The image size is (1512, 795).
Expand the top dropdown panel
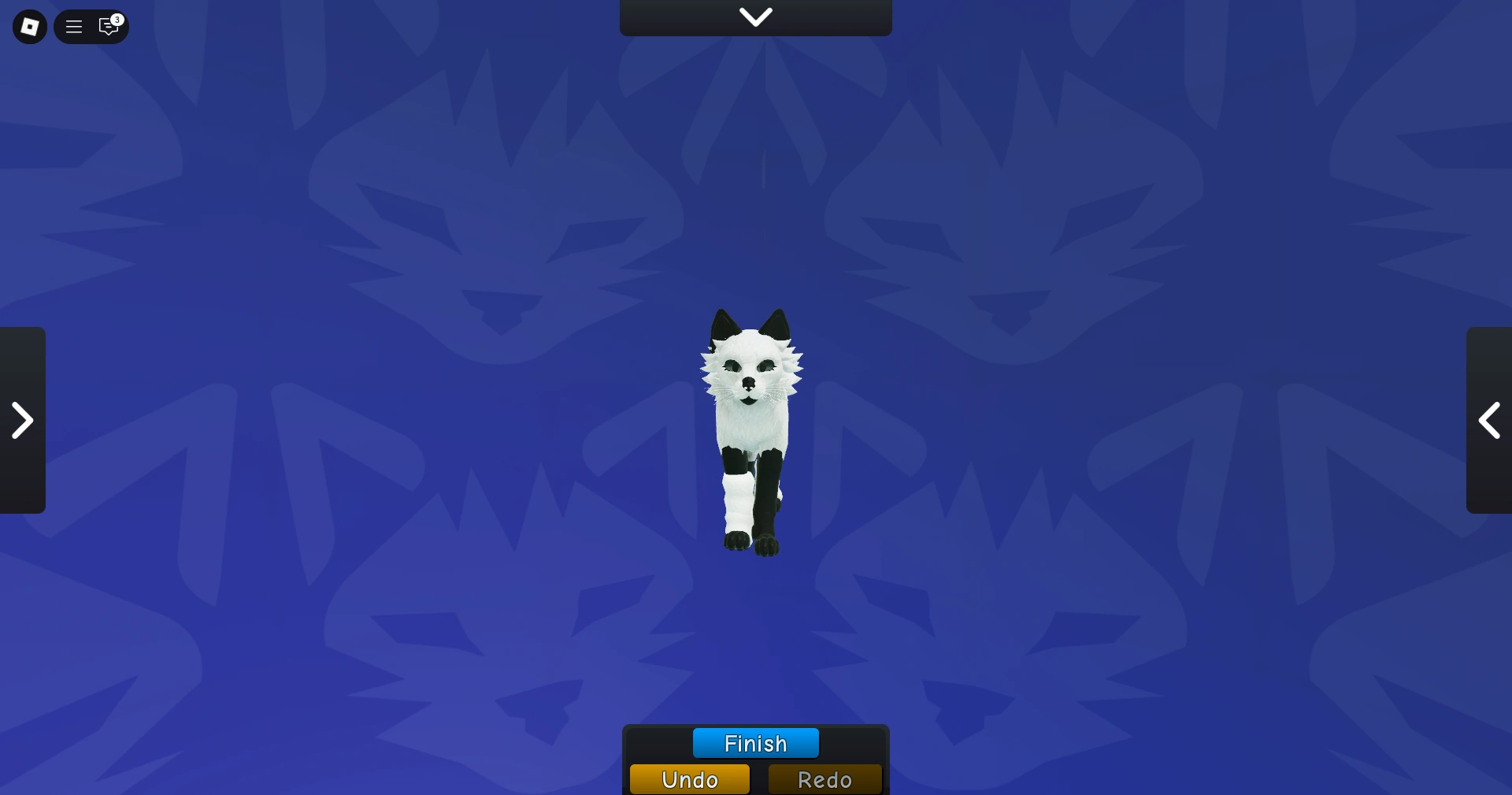[756, 17]
